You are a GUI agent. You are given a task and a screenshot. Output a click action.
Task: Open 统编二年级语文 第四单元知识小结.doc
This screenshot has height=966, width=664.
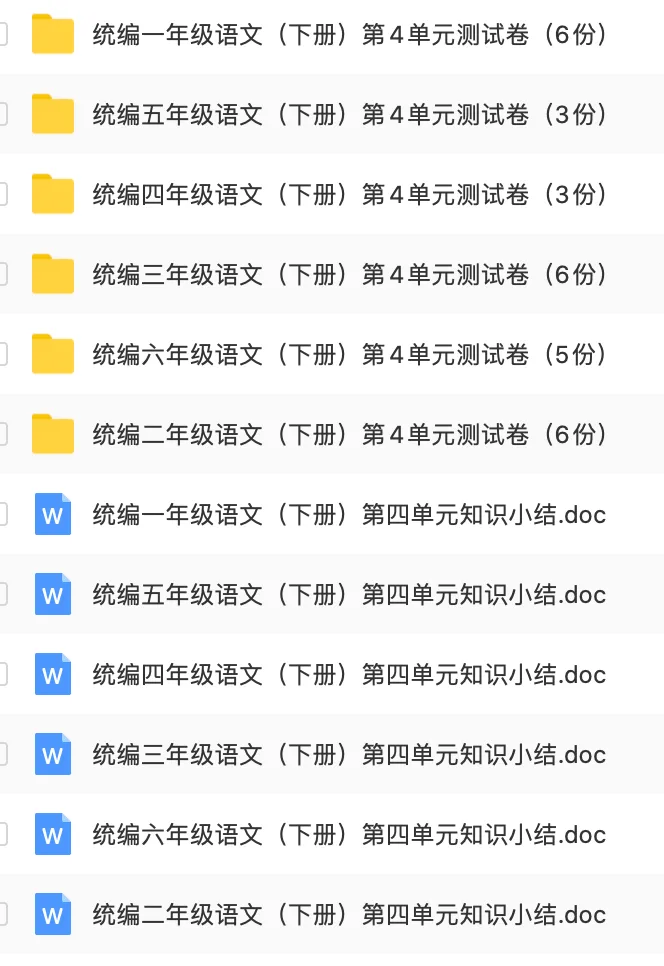tap(349, 915)
